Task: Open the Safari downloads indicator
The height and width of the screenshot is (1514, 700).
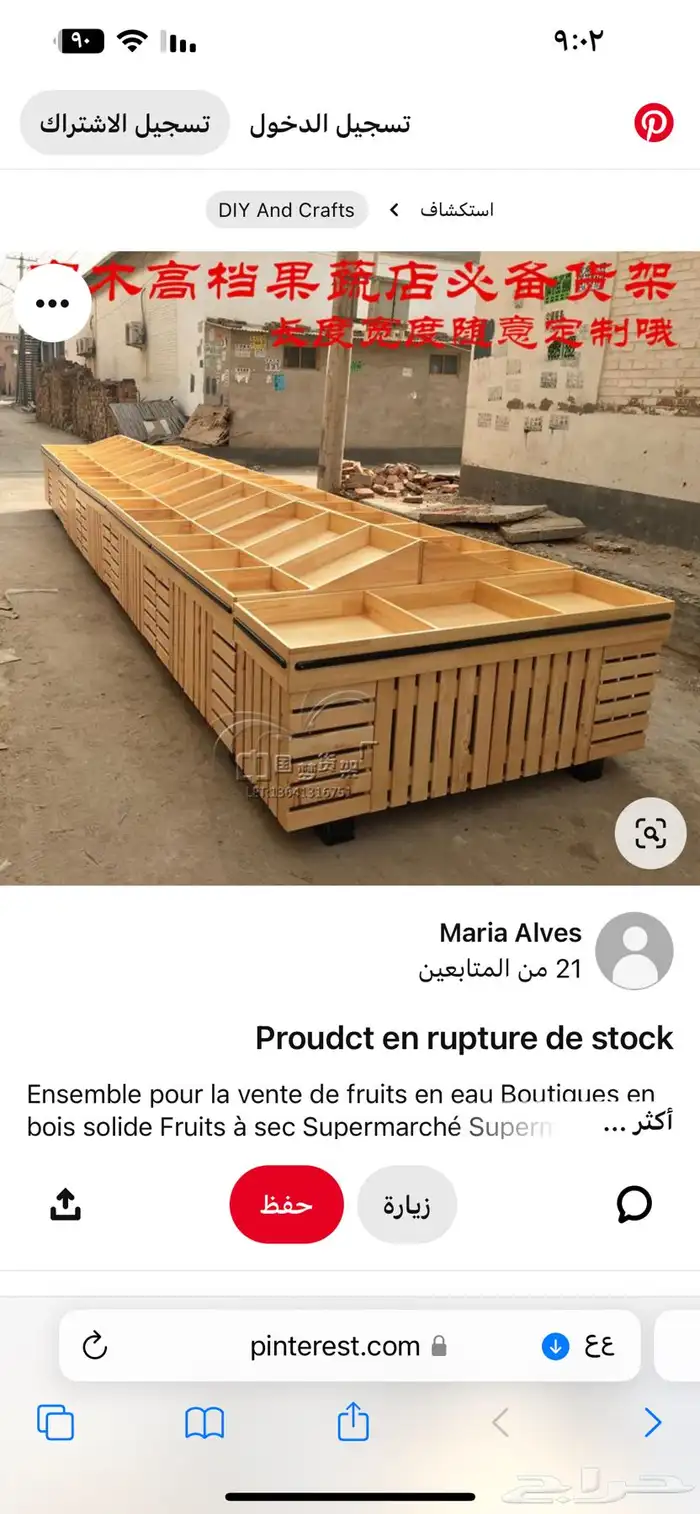Action: point(555,1346)
